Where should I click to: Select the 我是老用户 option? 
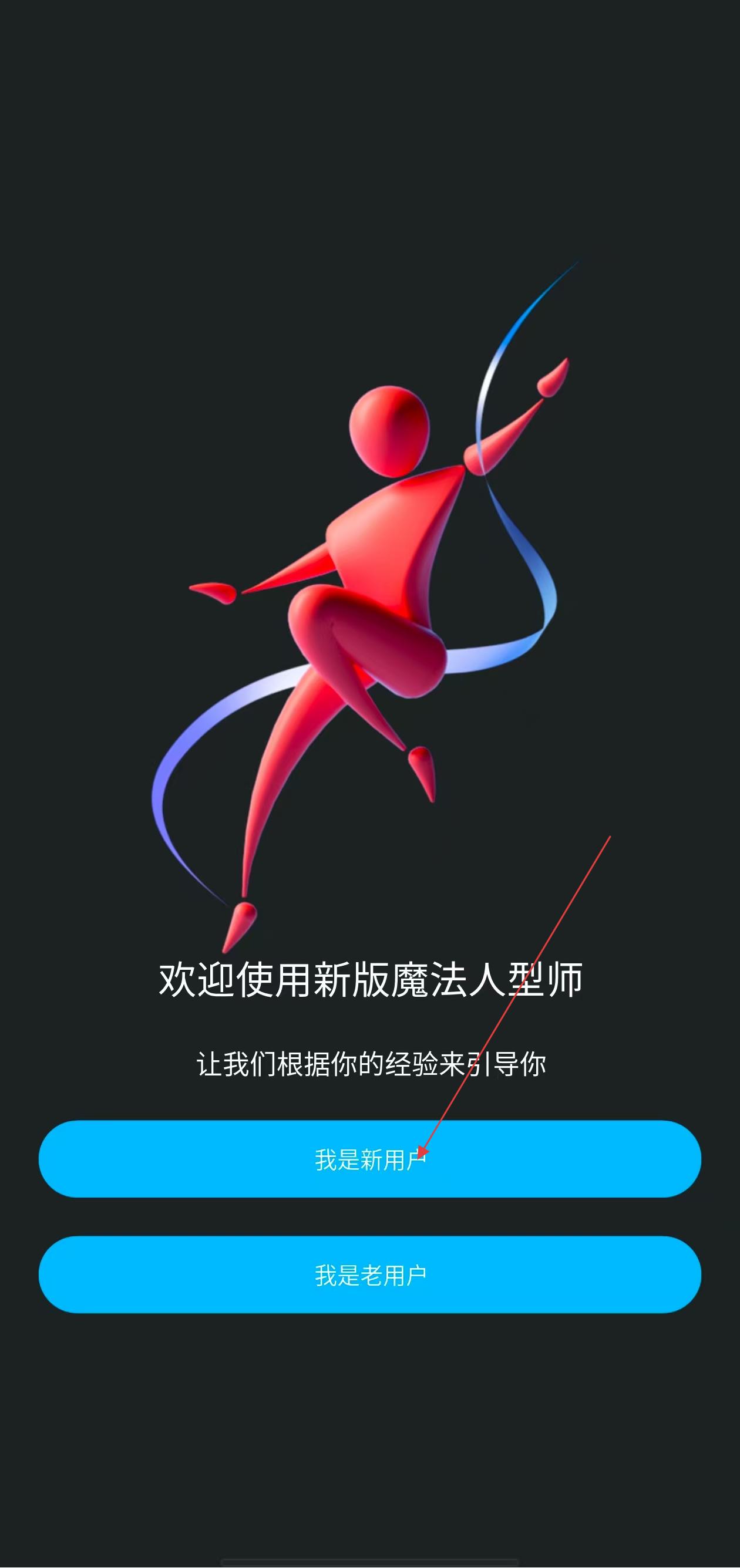[x=369, y=1274]
